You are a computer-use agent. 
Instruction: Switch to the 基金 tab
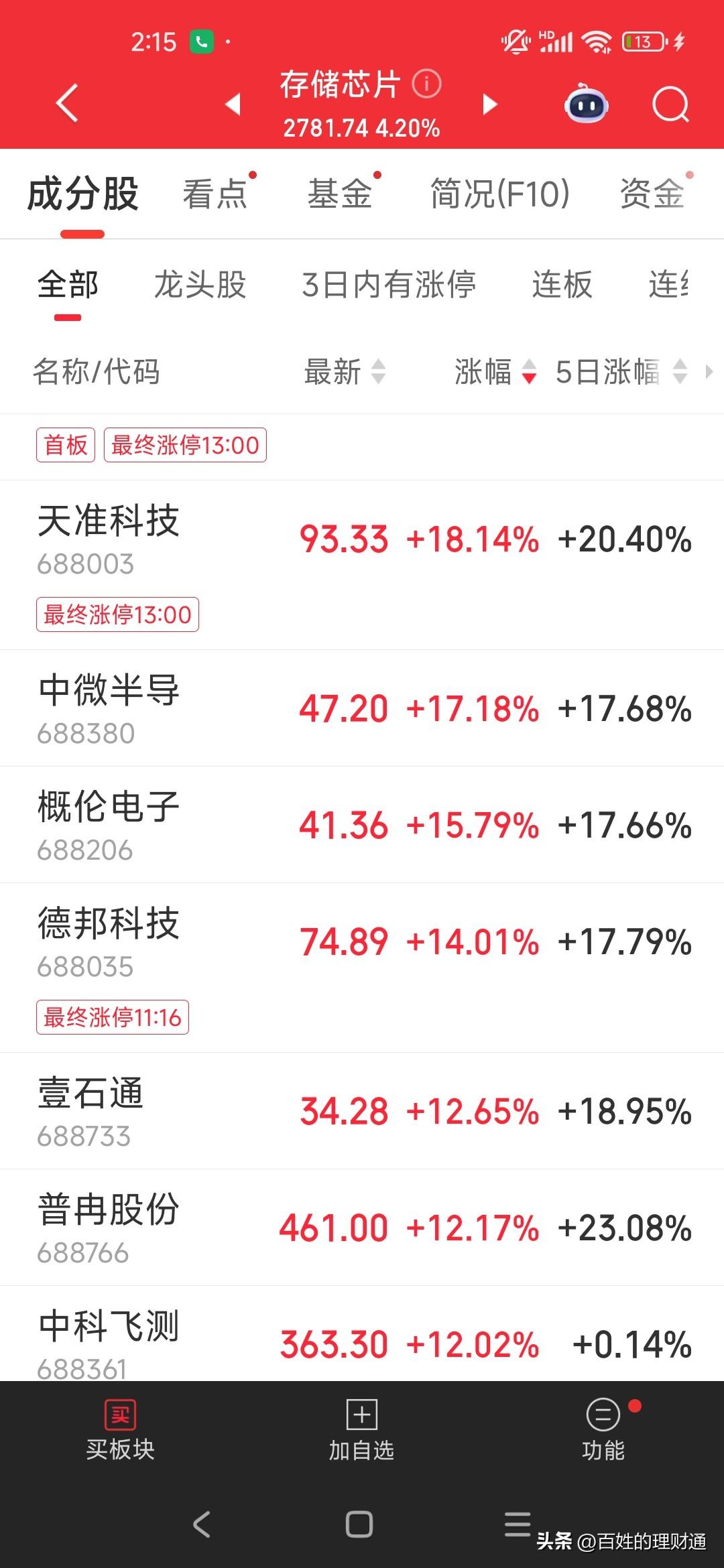coord(340,194)
